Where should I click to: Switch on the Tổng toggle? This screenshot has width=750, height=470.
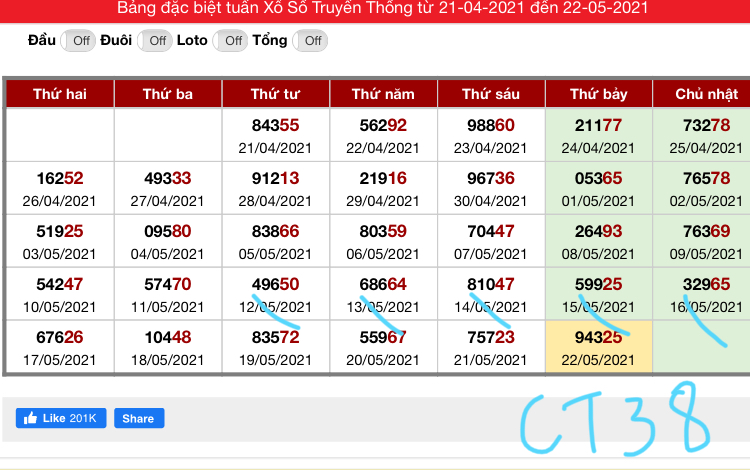[310, 41]
